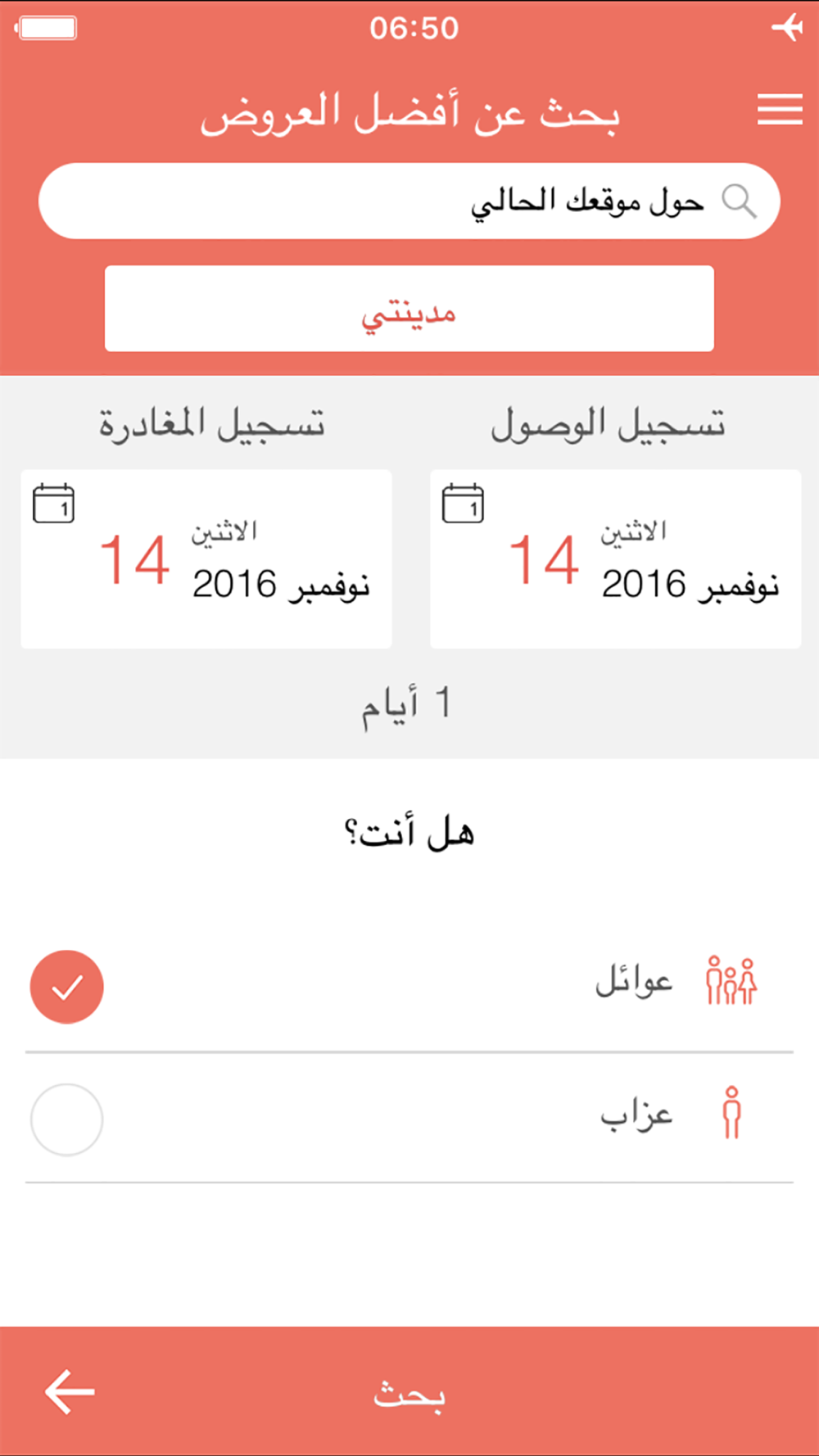Viewport: 819px width, 1456px height.
Task: Tap the search field حول موقعك الحالي
Action: (x=409, y=201)
